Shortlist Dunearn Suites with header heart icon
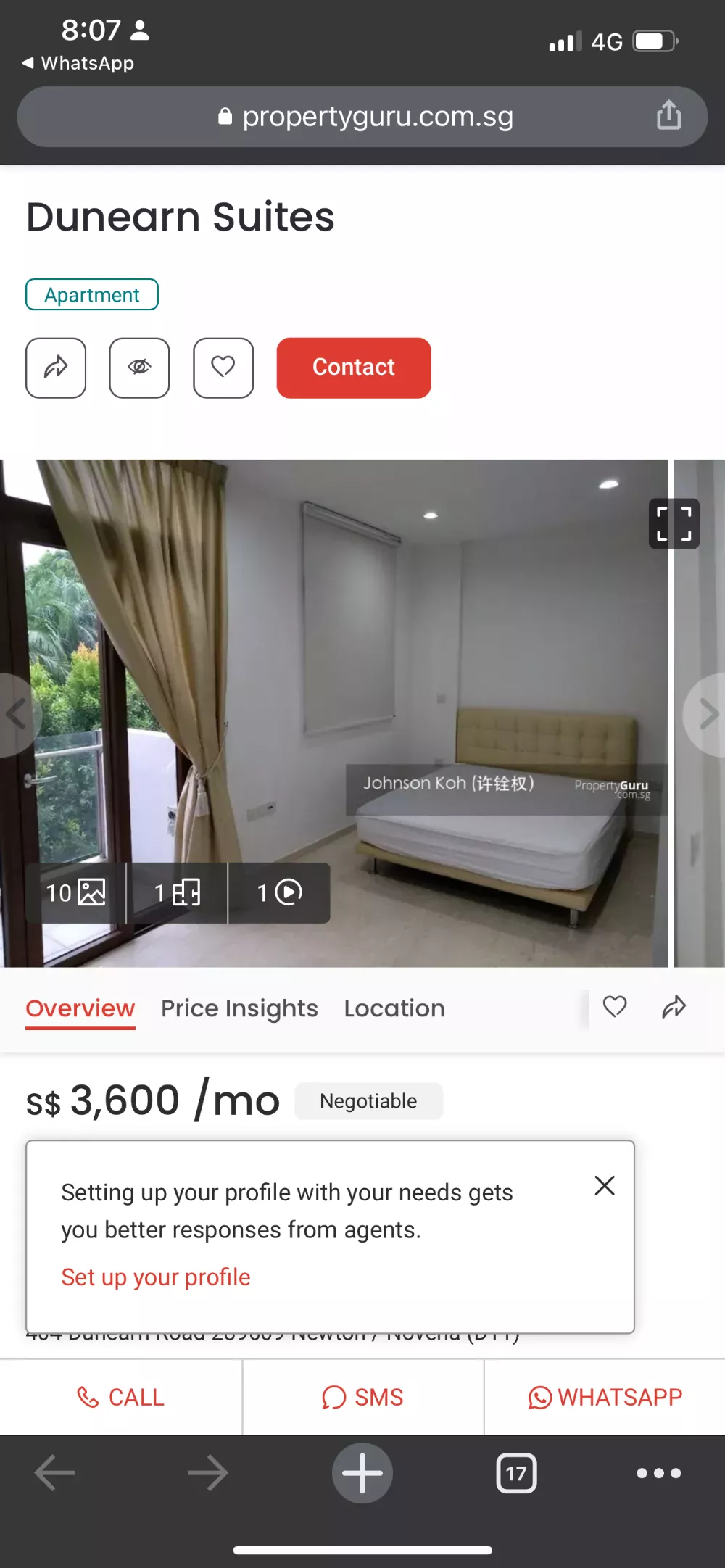Viewport: 725px width, 1568px height. pos(223,368)
